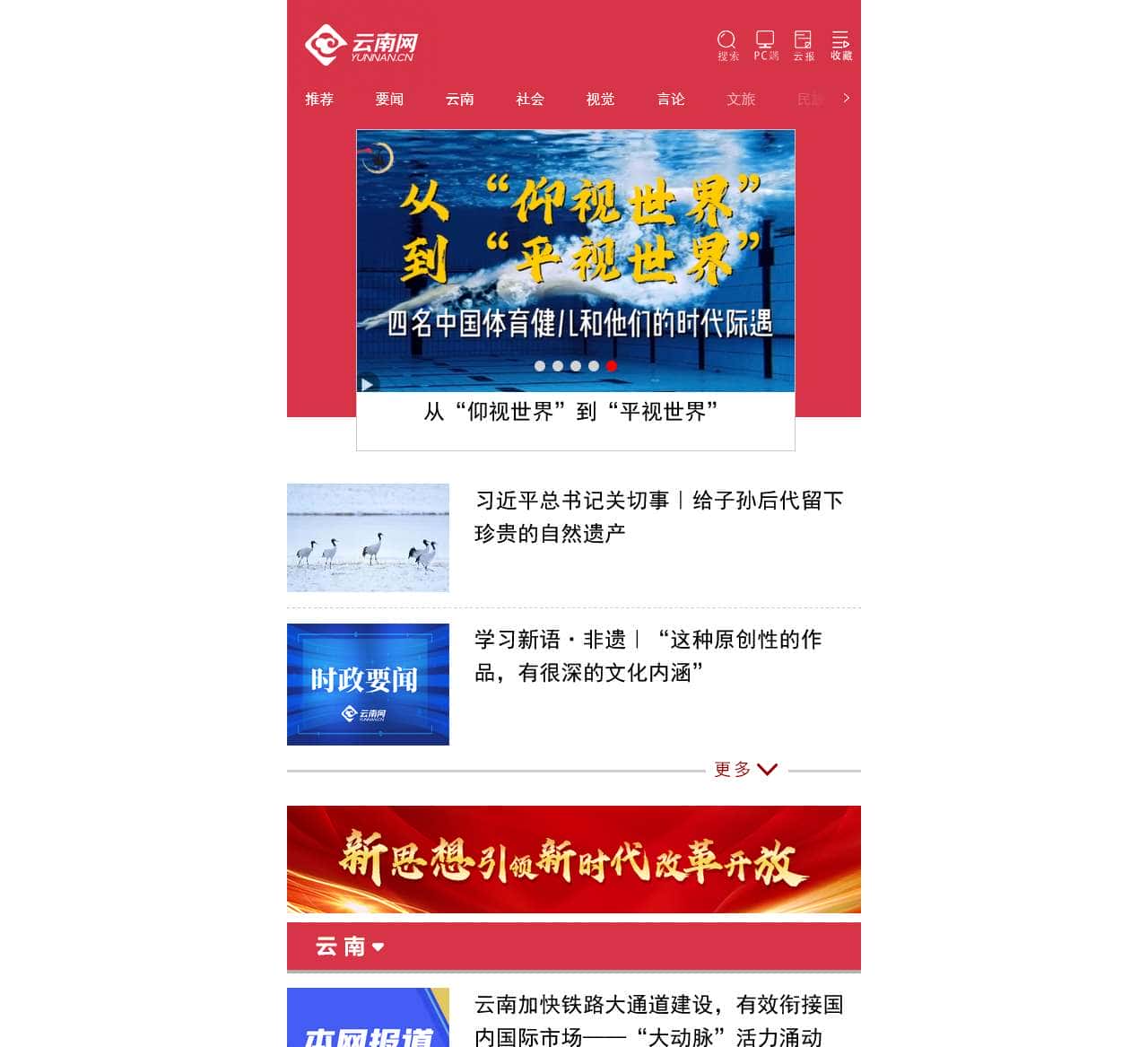Viewport: 1148px width, 1047px height.
Task: Open the 视觉 tab
Action: point(601,100)
